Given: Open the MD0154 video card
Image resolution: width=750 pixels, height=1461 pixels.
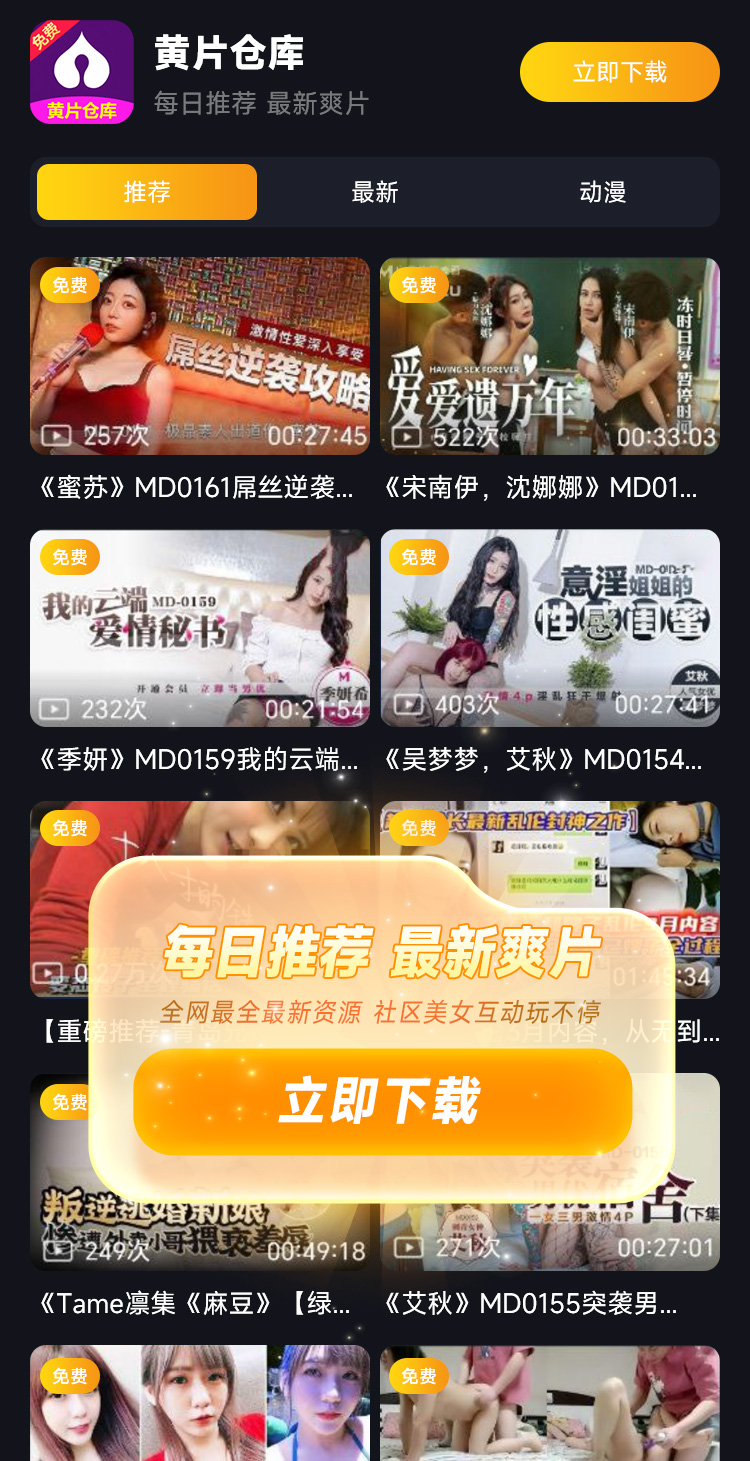Looking at the screenshot, I should (549, 628).
